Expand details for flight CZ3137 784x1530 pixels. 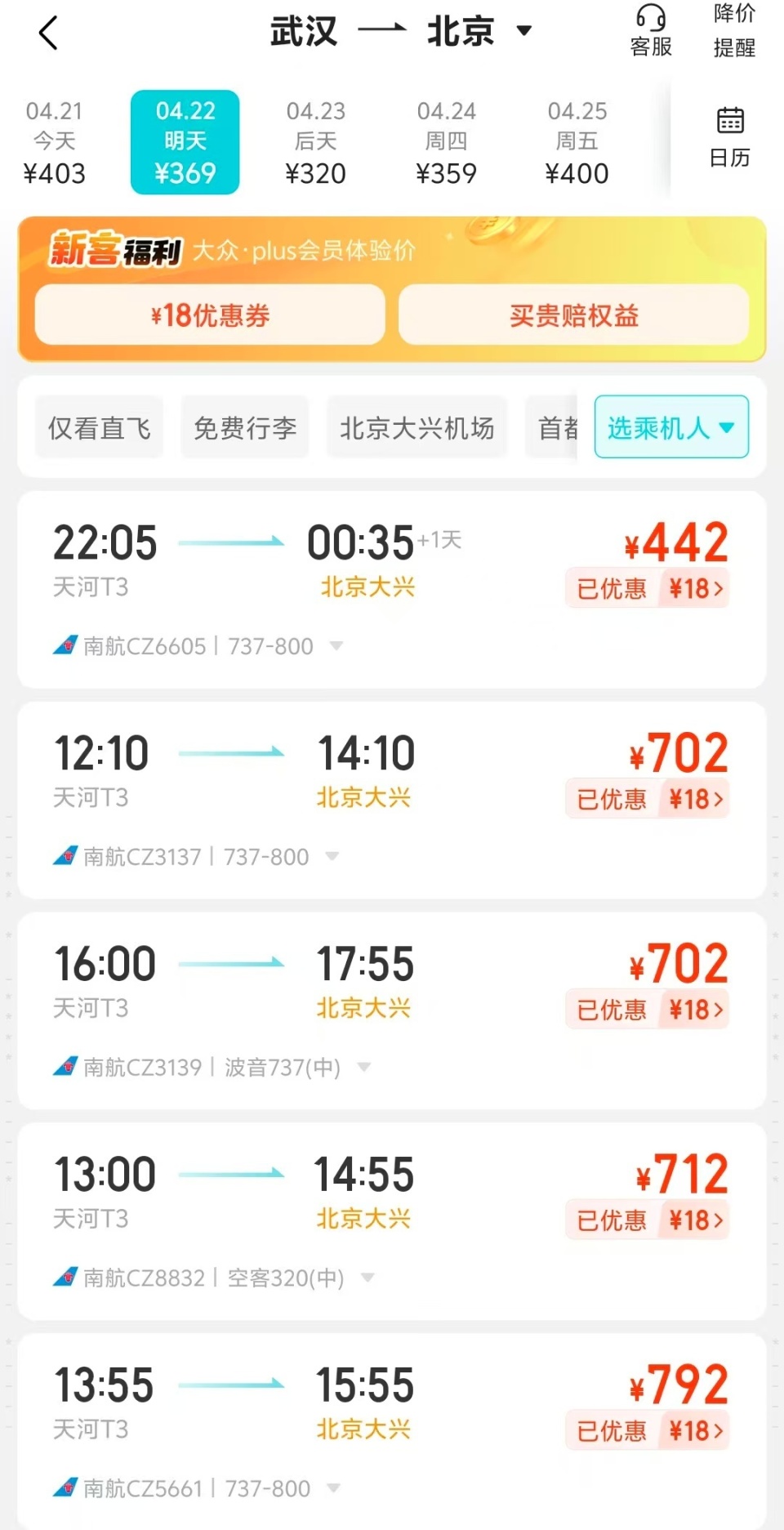click(332, 857)
